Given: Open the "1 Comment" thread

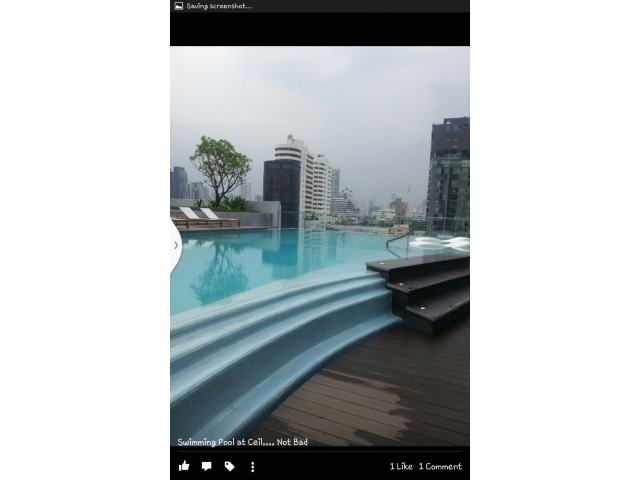Looking at the screenshot, I should point(440,466).
